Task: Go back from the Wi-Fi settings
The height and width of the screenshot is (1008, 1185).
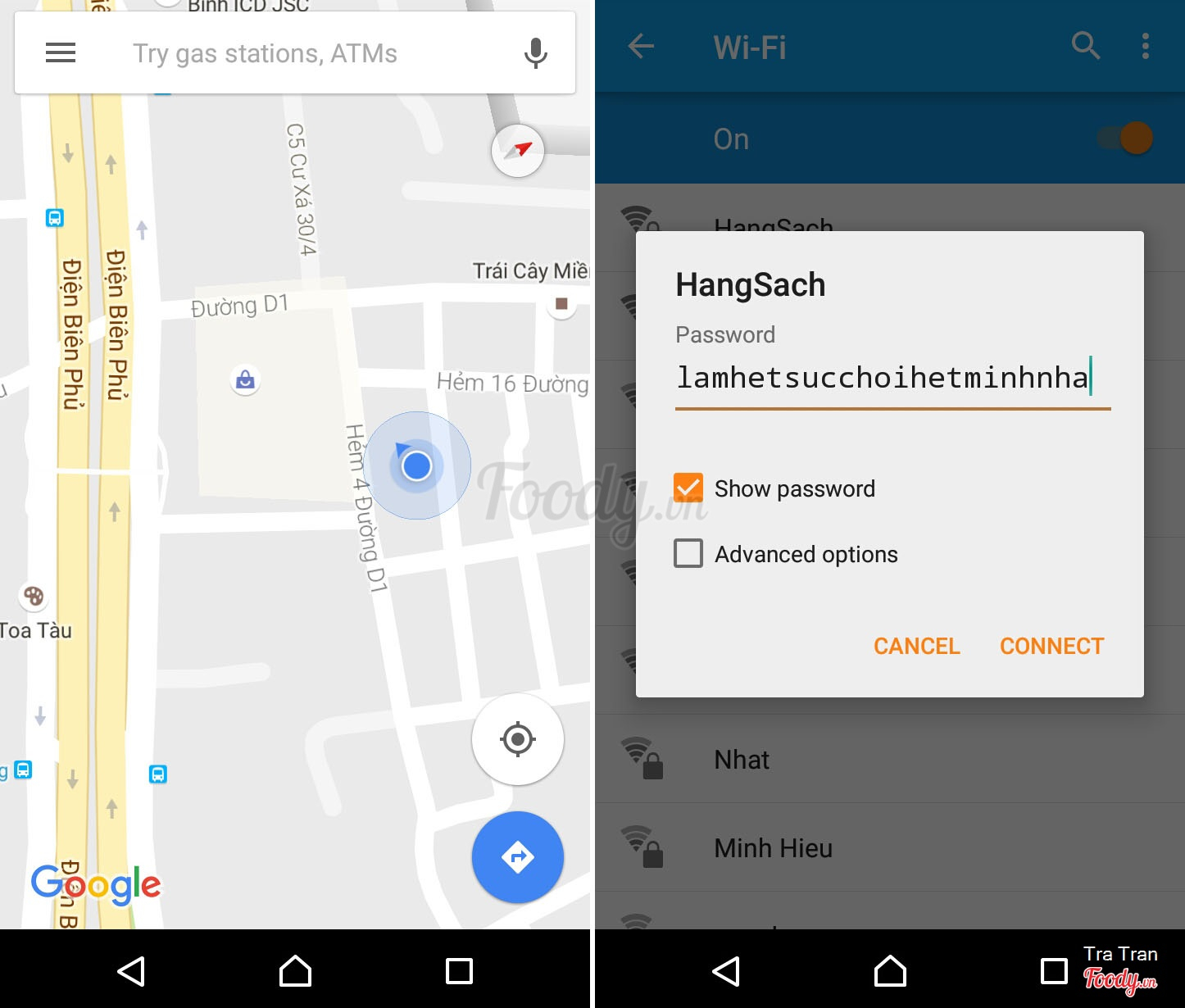Action: click(x=641, y=46)
